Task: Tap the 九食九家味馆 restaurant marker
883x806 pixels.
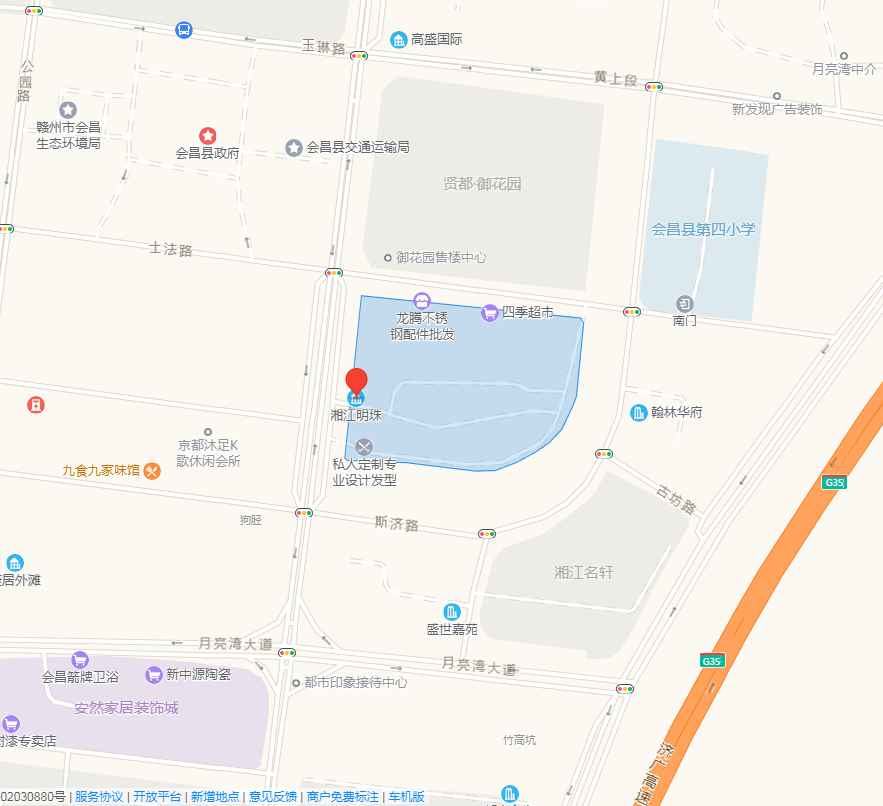Action: pos(152,470)
